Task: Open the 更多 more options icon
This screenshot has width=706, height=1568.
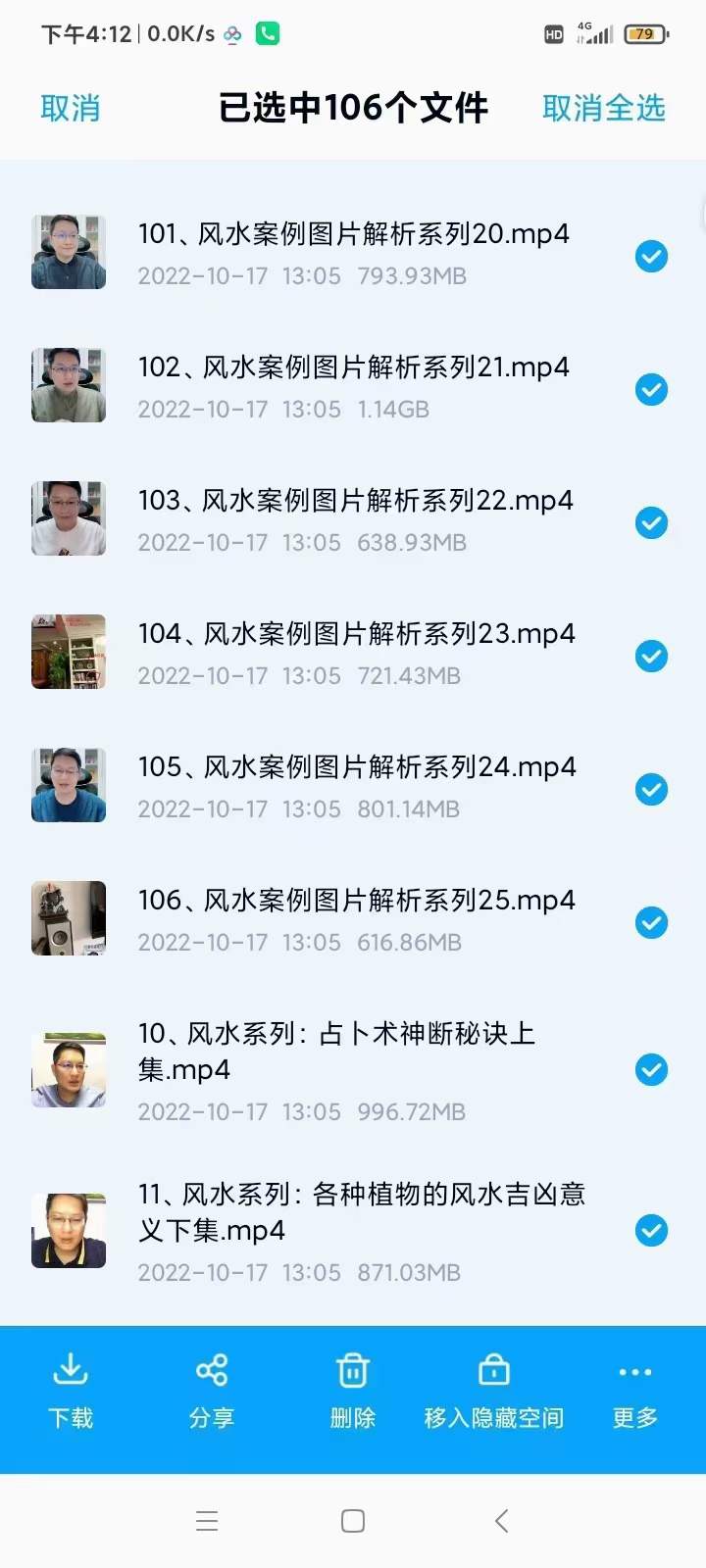Action: click(633, 1372)
